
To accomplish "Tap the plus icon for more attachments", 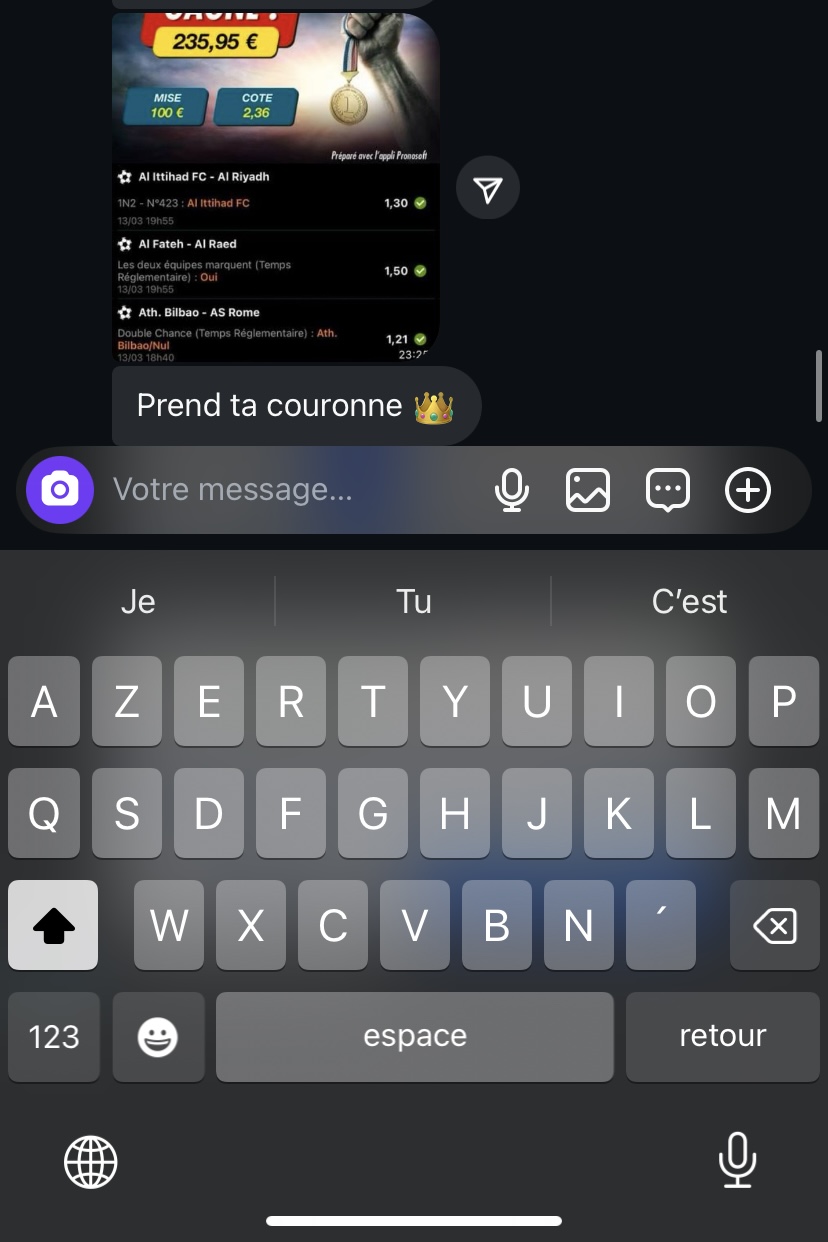I will 748,489.
